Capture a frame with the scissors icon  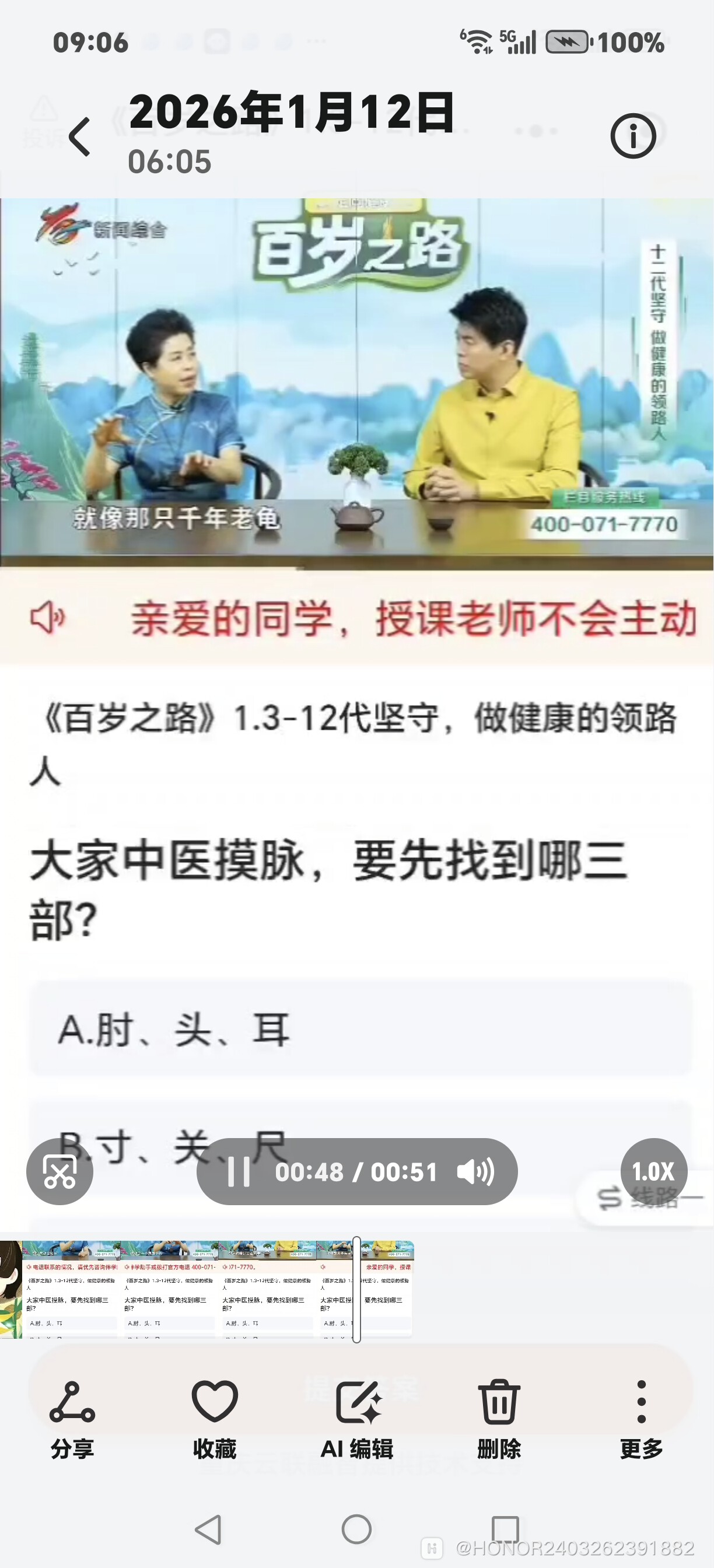coord(60,1171)
